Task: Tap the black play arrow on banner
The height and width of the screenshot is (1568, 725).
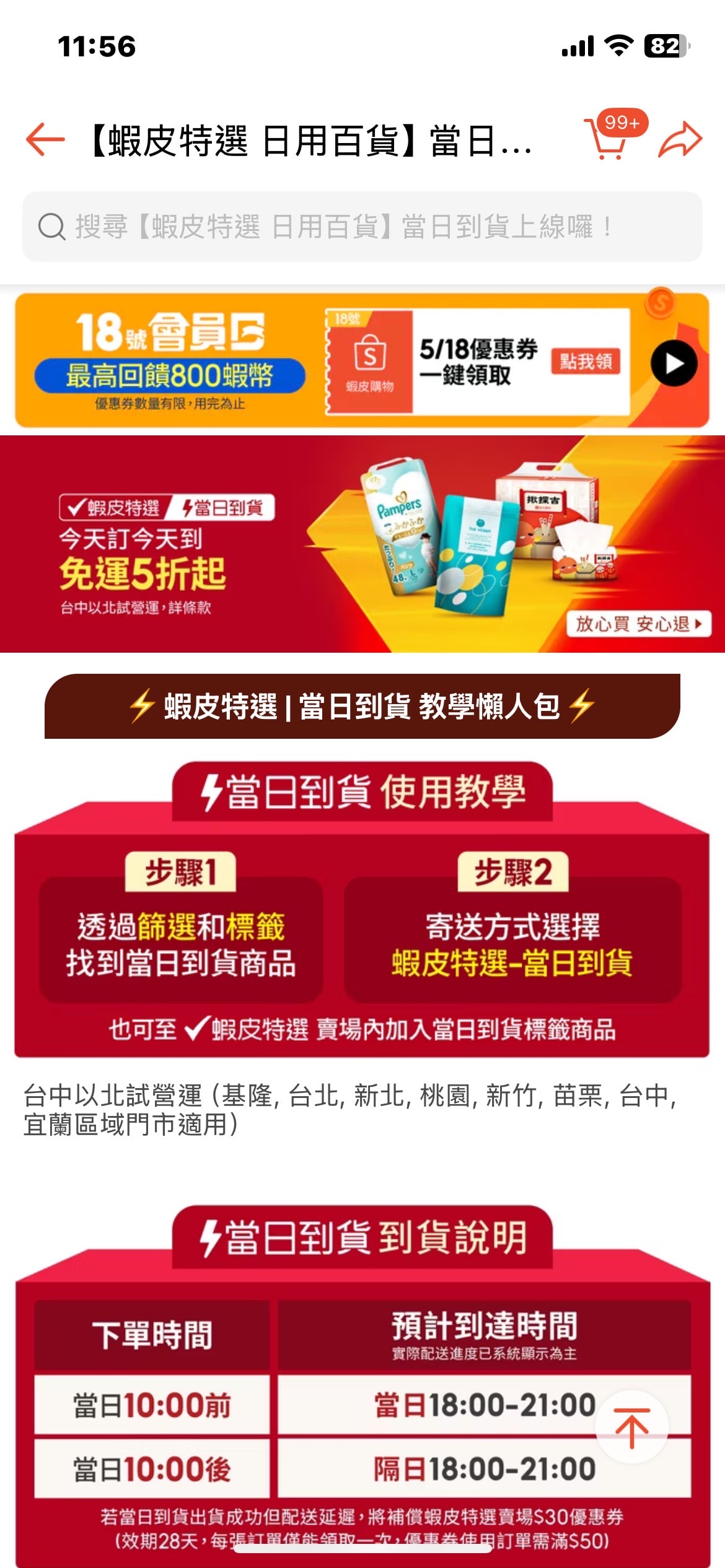Action: 674,364
